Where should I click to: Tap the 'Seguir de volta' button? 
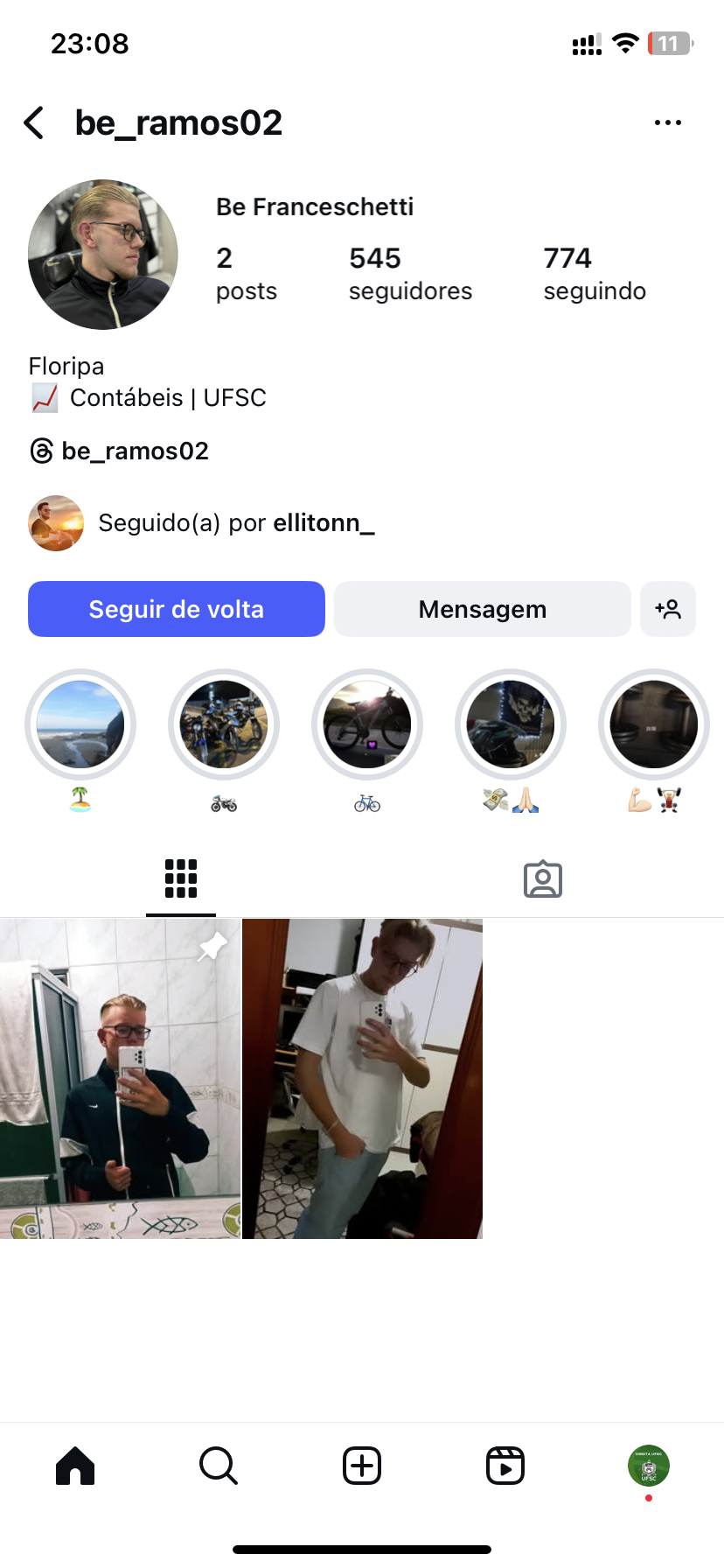(177, 609)
